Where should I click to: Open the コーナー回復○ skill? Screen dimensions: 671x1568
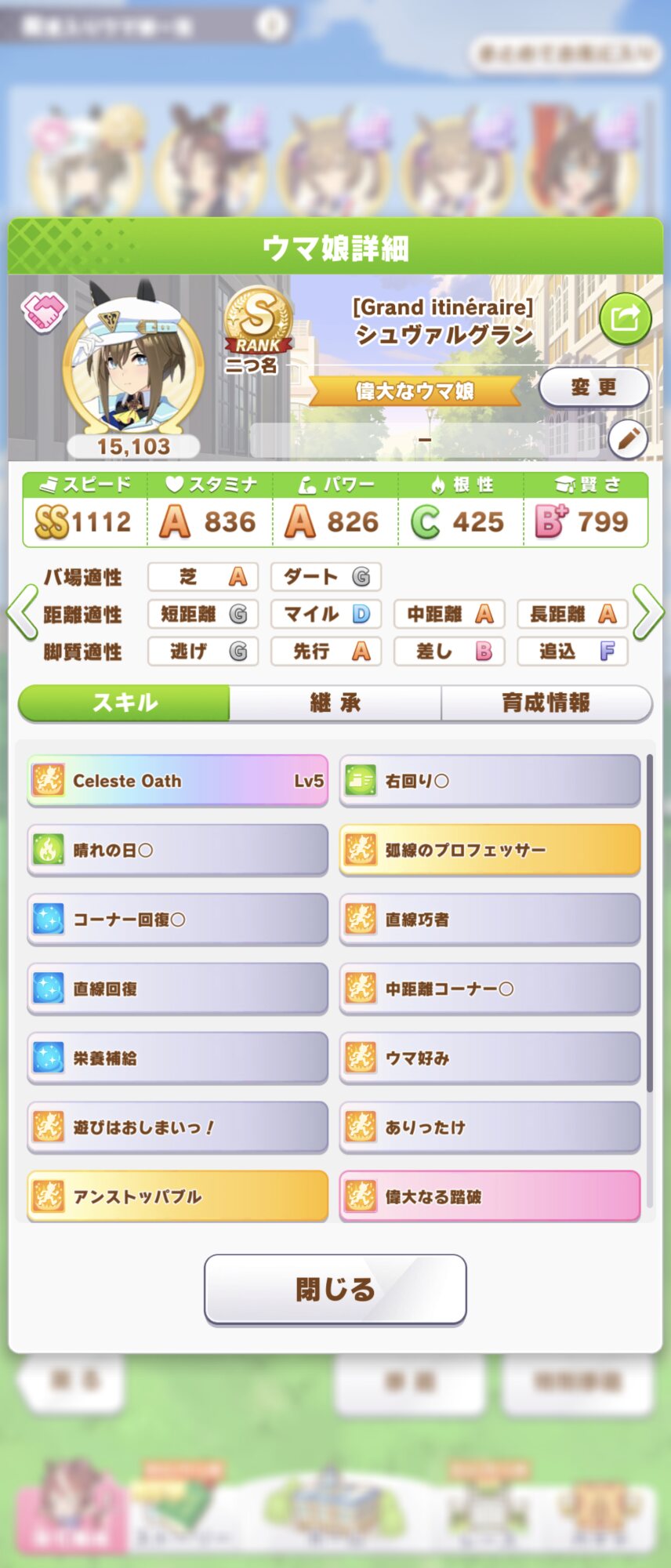point(177,920)
